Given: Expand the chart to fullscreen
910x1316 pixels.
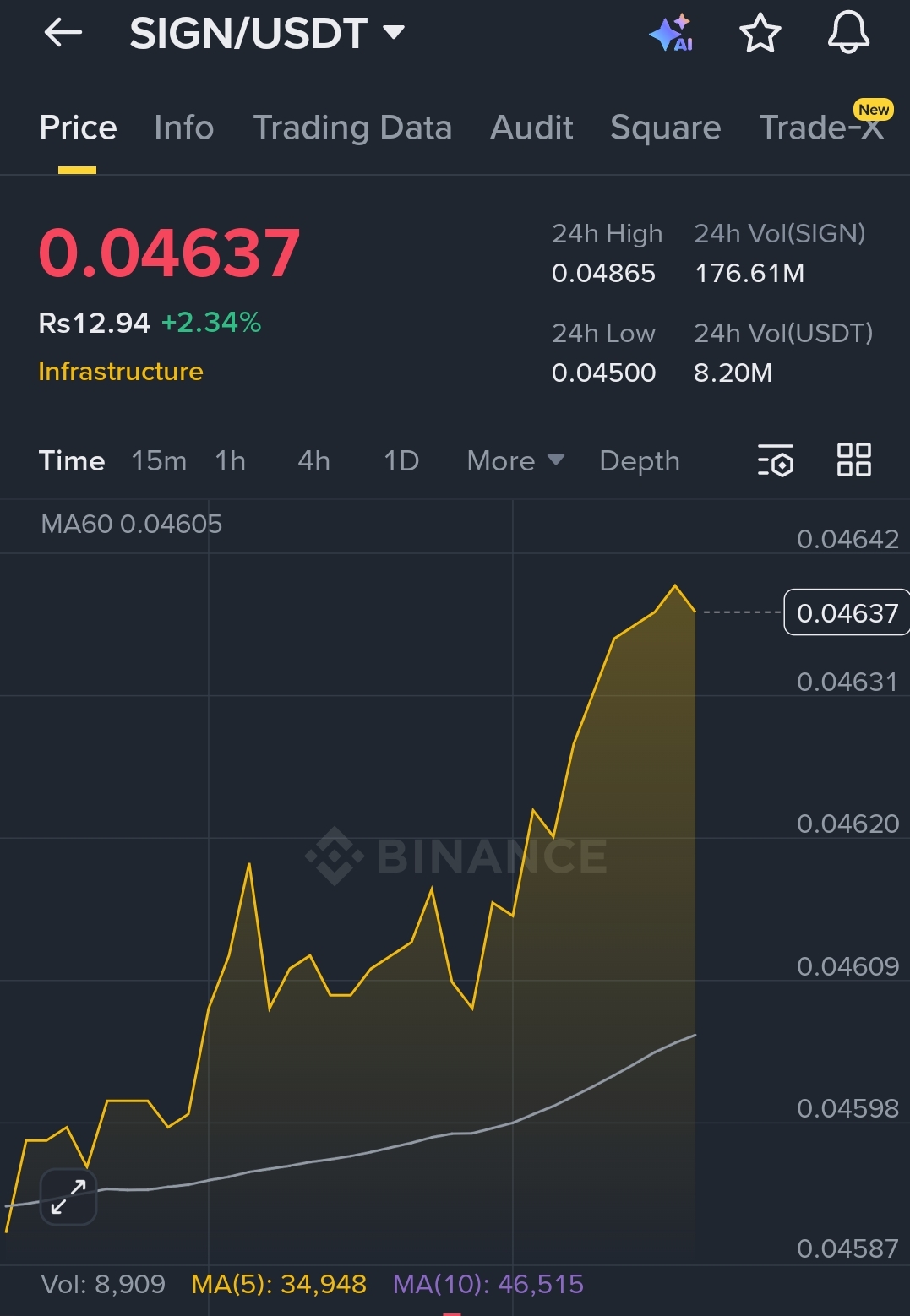Looking at the screenshot, I should point(68,1196).
